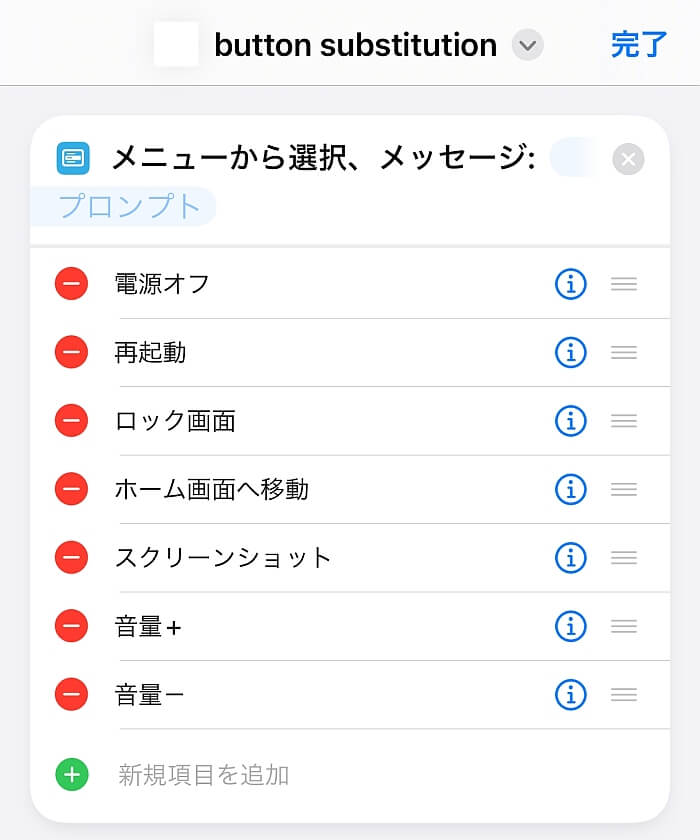Delete the 音量− menu item
The image size is (700, 840).
tap(71, 694)
